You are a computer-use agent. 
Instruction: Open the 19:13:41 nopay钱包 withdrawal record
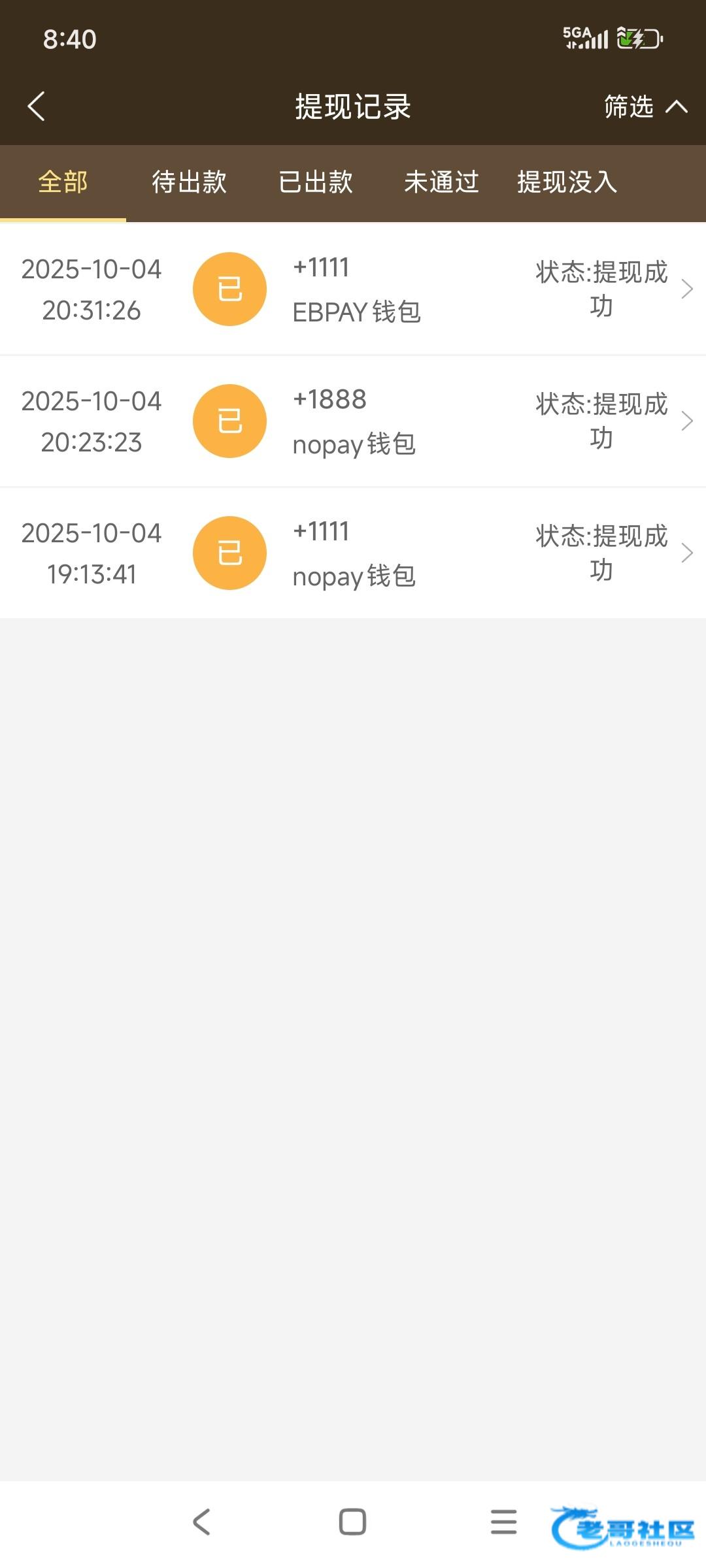pyautogui.click(x=353, y=553)
